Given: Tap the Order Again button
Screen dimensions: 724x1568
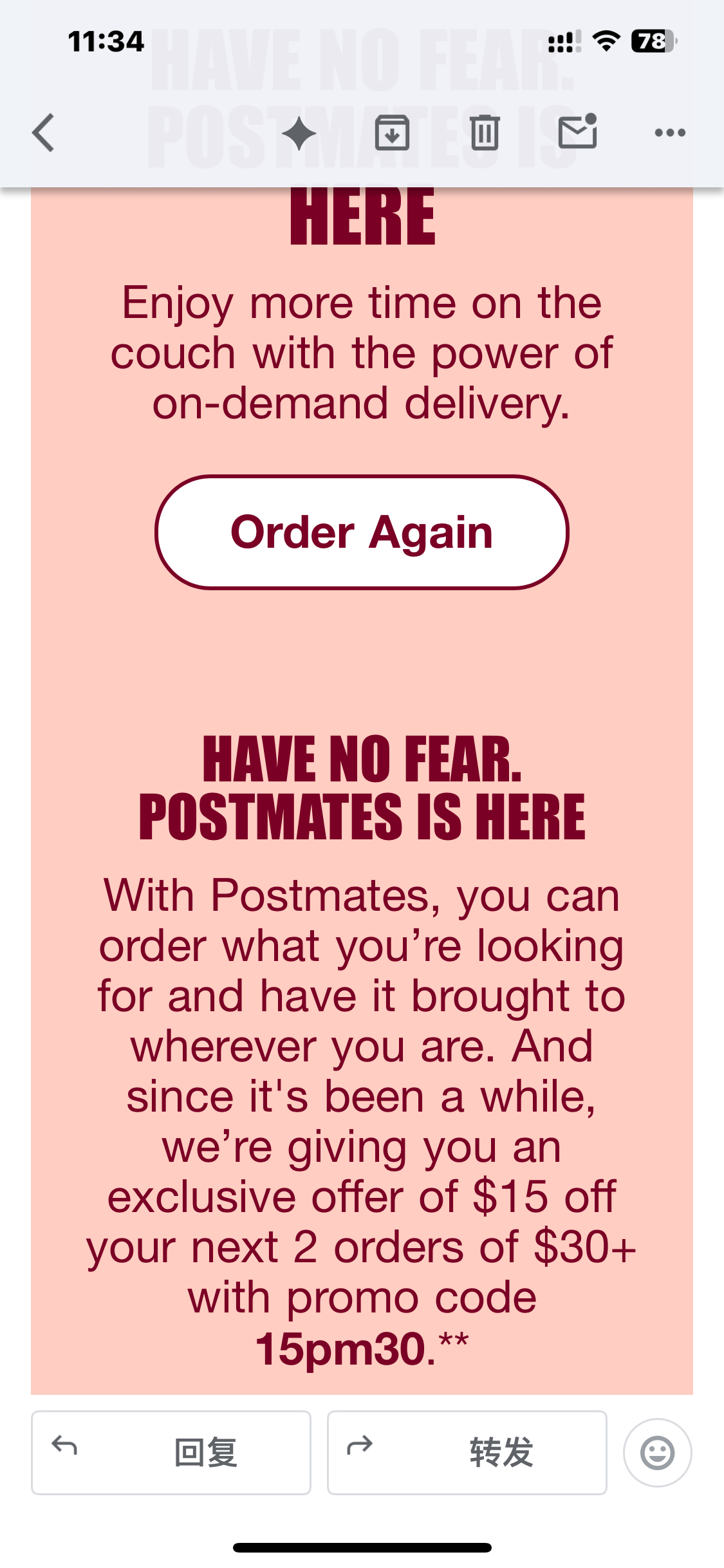Looking at the screenshot, I should point(362,532).
